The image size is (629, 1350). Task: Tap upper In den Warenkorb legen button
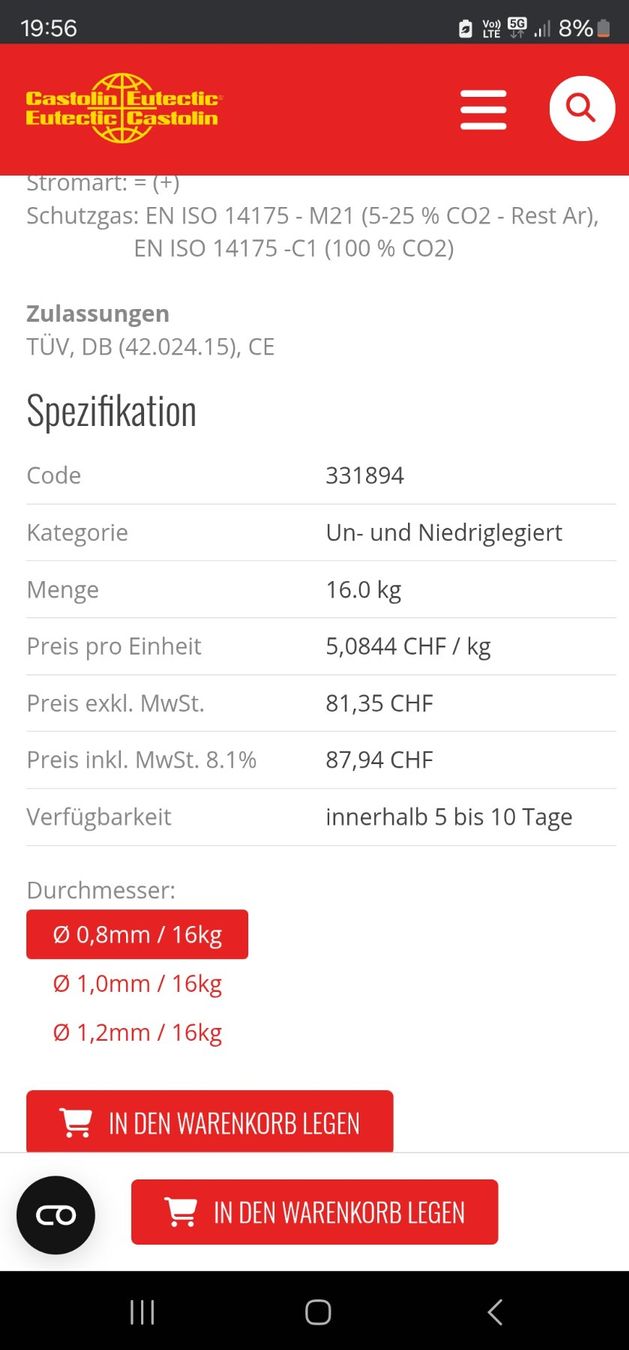point(209,1122)
